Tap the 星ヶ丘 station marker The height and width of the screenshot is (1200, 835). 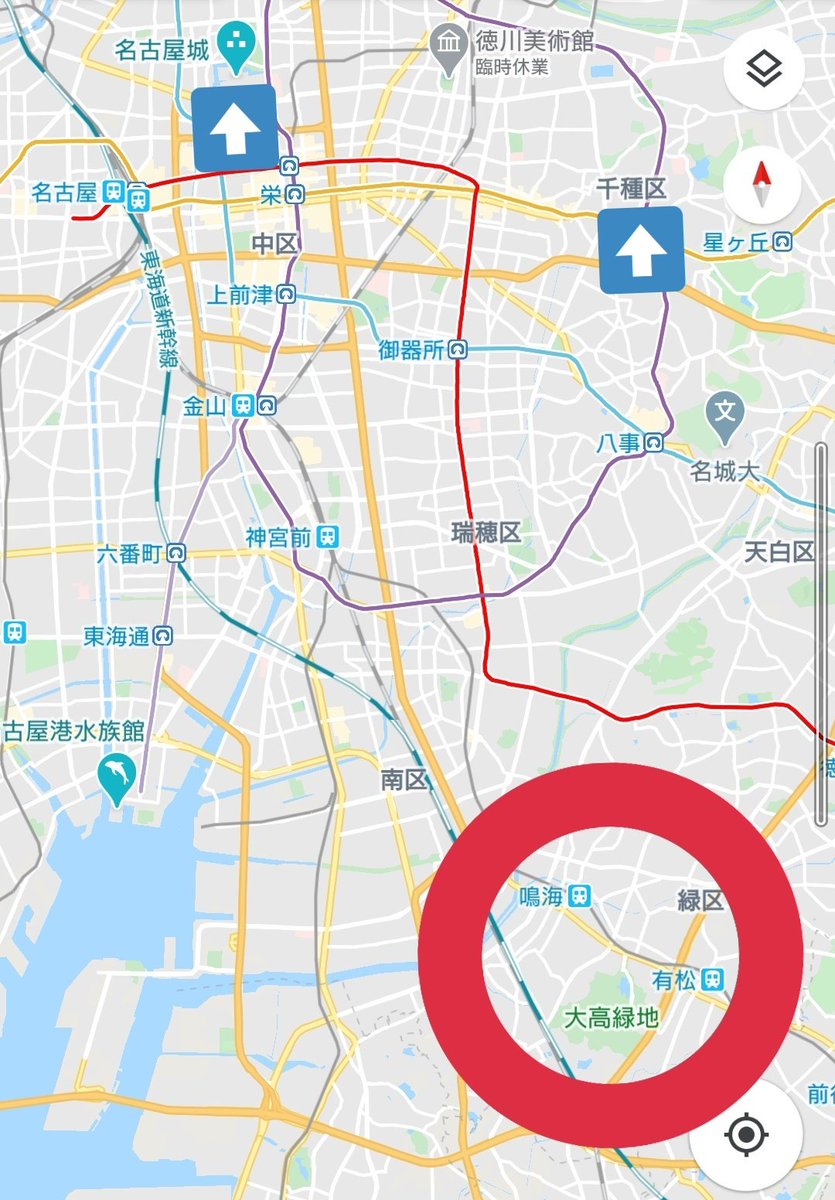point(783,241)
